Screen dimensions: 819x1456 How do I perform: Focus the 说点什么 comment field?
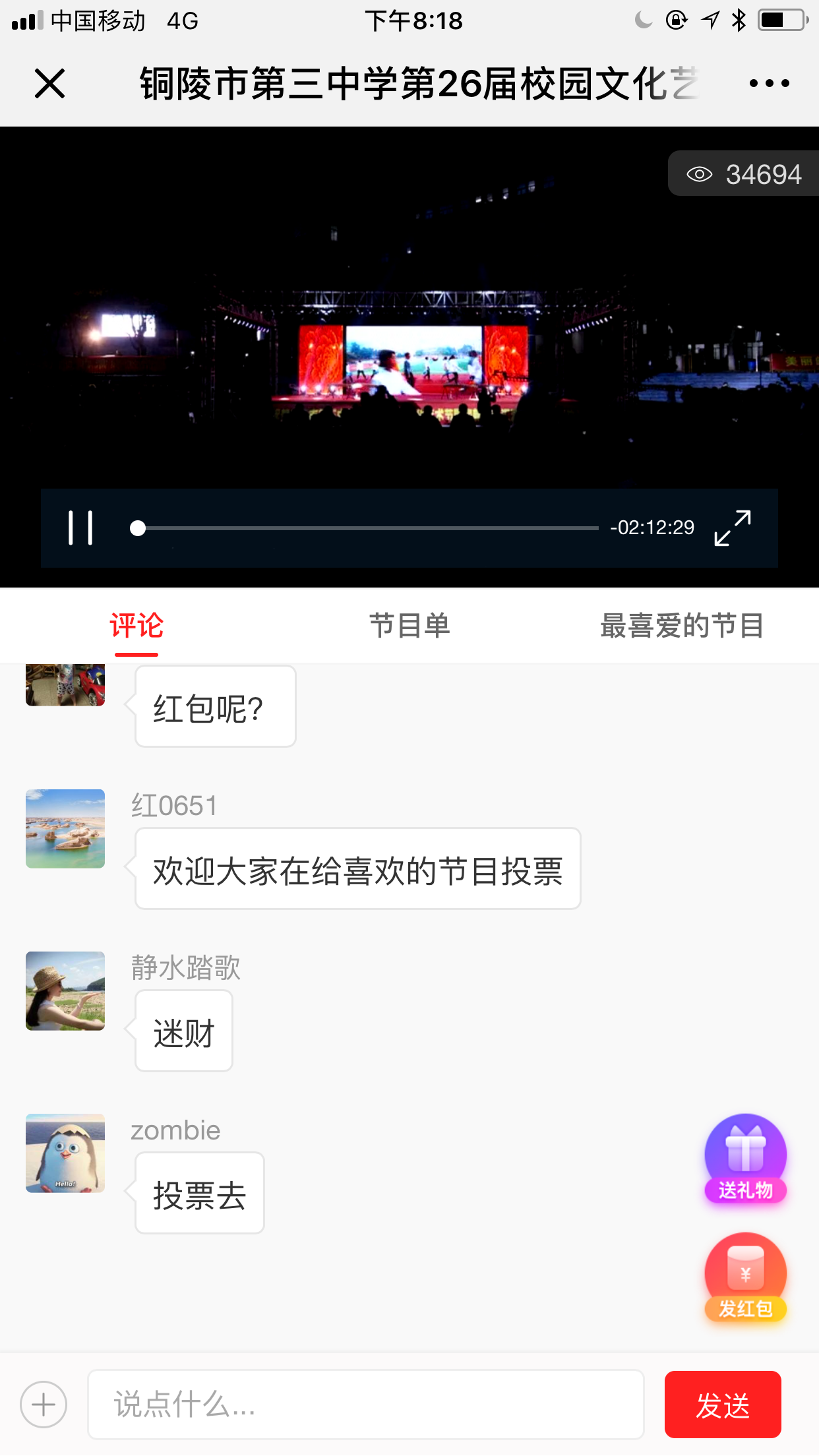pos(366,1405)
